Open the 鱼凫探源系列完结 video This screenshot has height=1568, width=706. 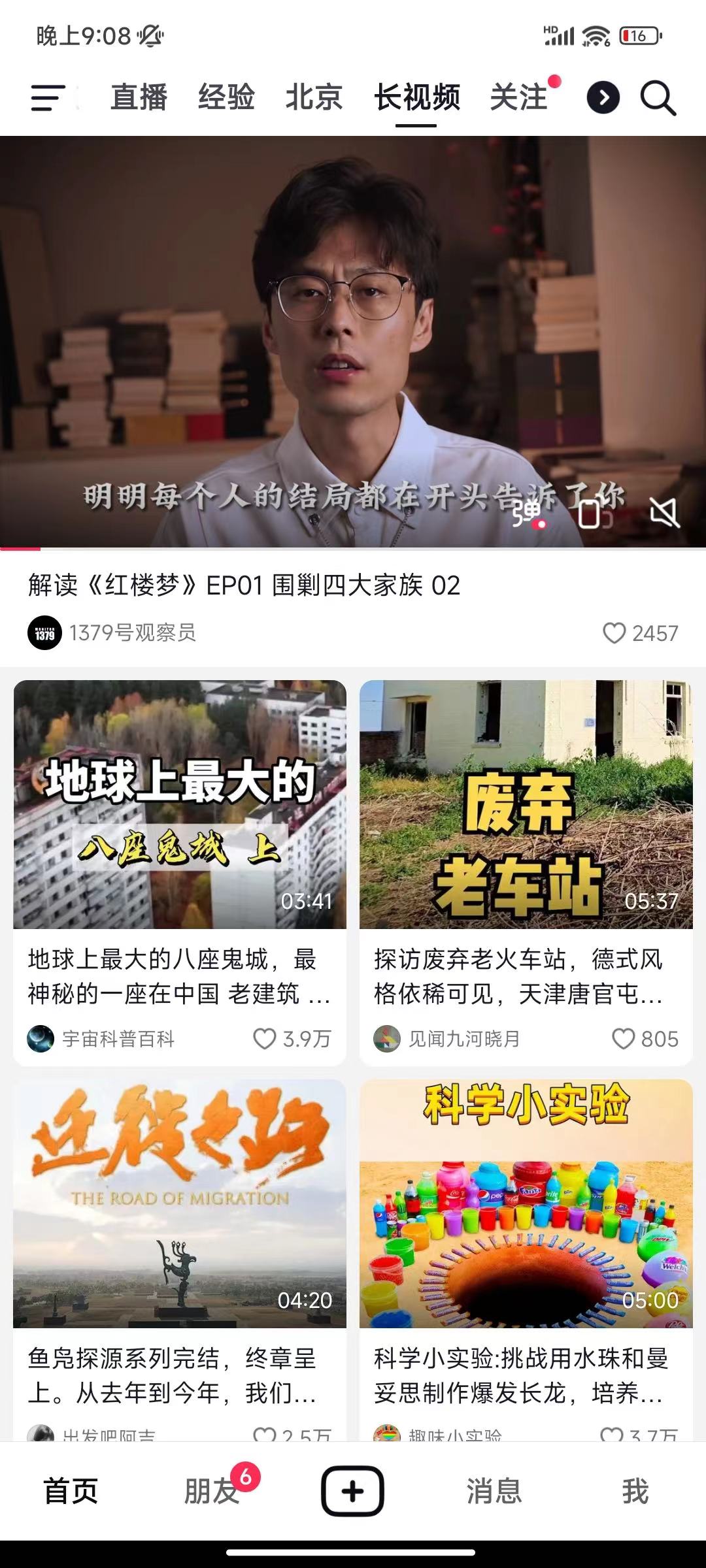pos(180,1203)
